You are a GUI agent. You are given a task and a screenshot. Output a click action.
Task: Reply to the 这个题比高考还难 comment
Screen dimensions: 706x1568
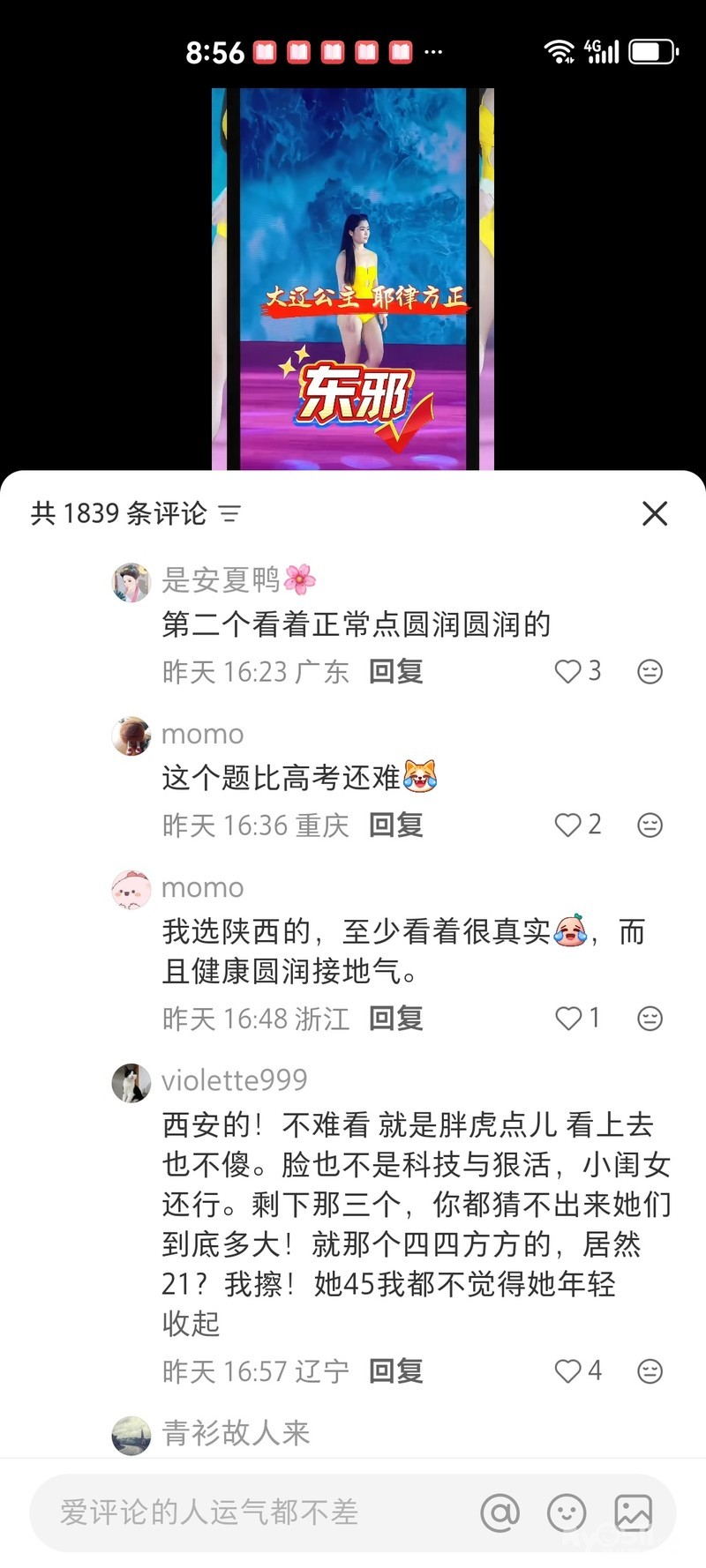tap(395, 825)
